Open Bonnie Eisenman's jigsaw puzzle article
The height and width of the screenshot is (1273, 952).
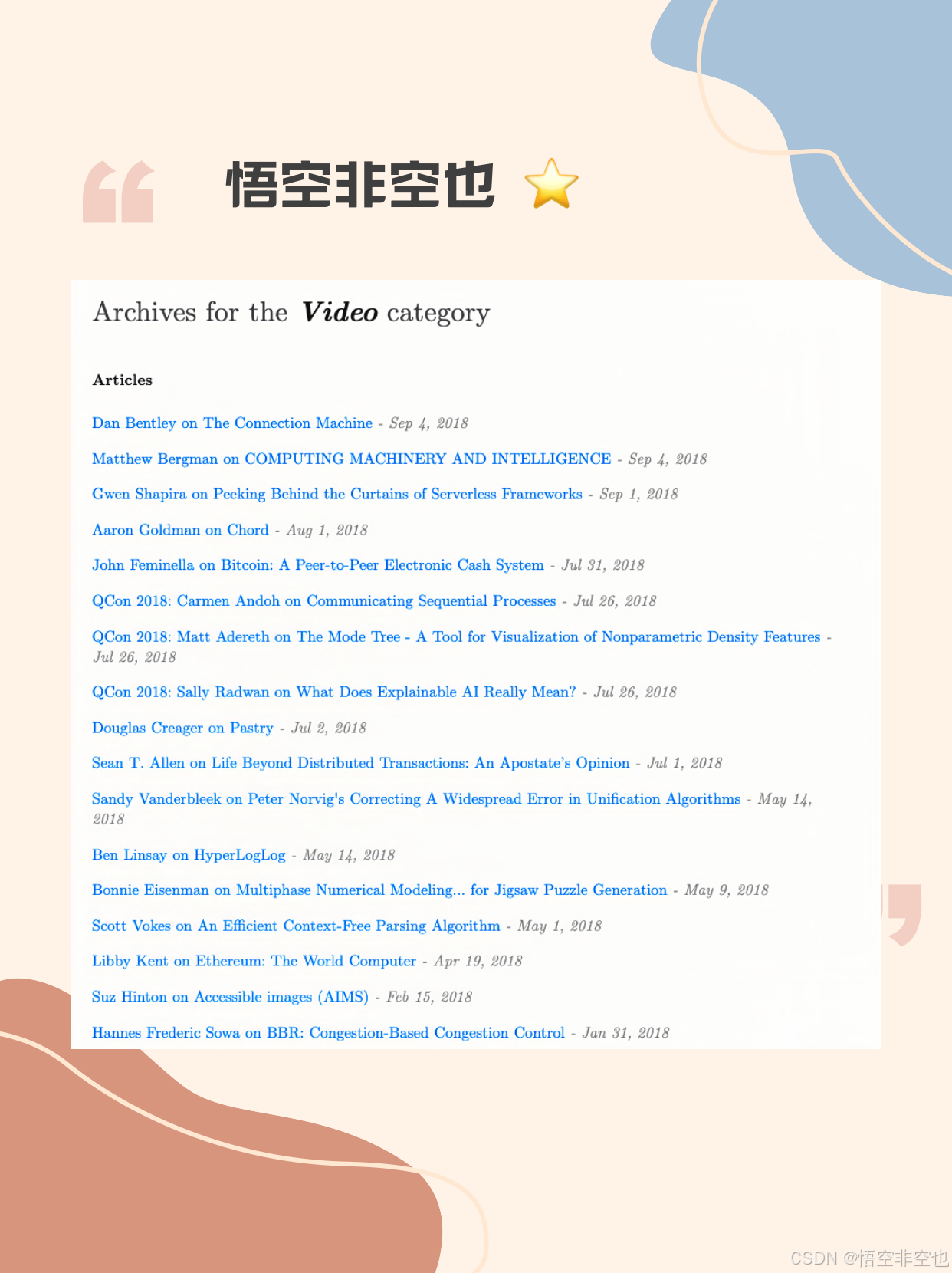(x=379, y=890)
